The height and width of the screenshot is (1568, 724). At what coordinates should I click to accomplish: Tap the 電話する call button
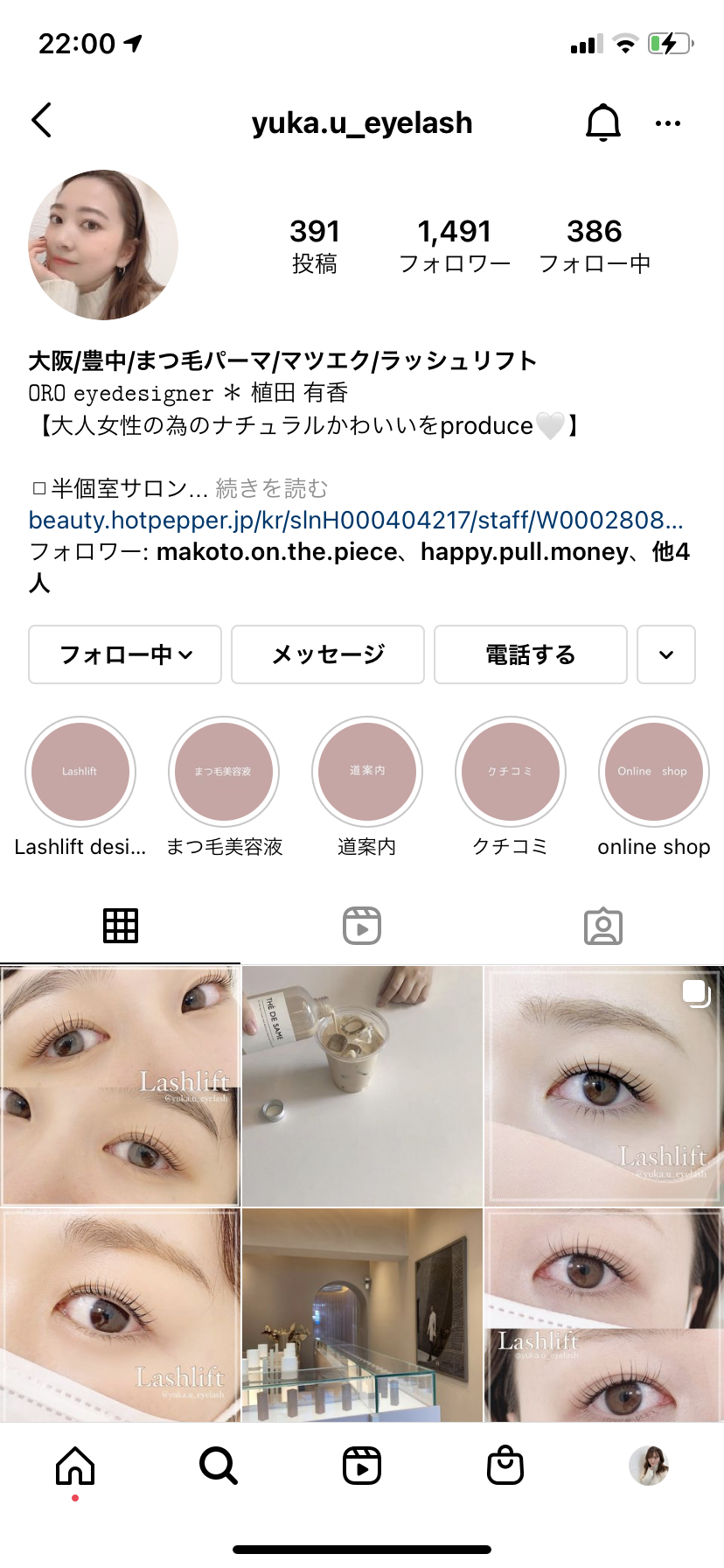click(x=531, y=654)
